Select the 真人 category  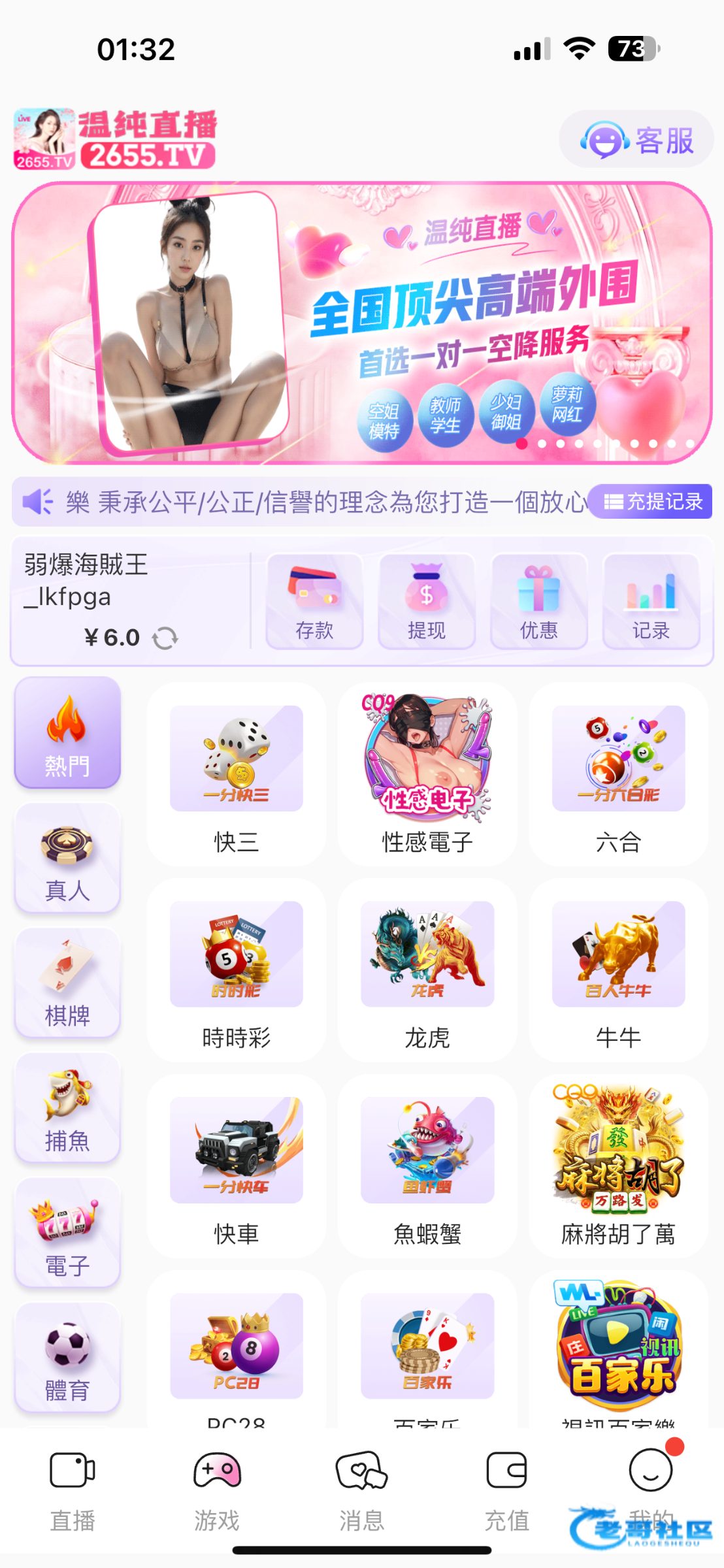(67, 858)
